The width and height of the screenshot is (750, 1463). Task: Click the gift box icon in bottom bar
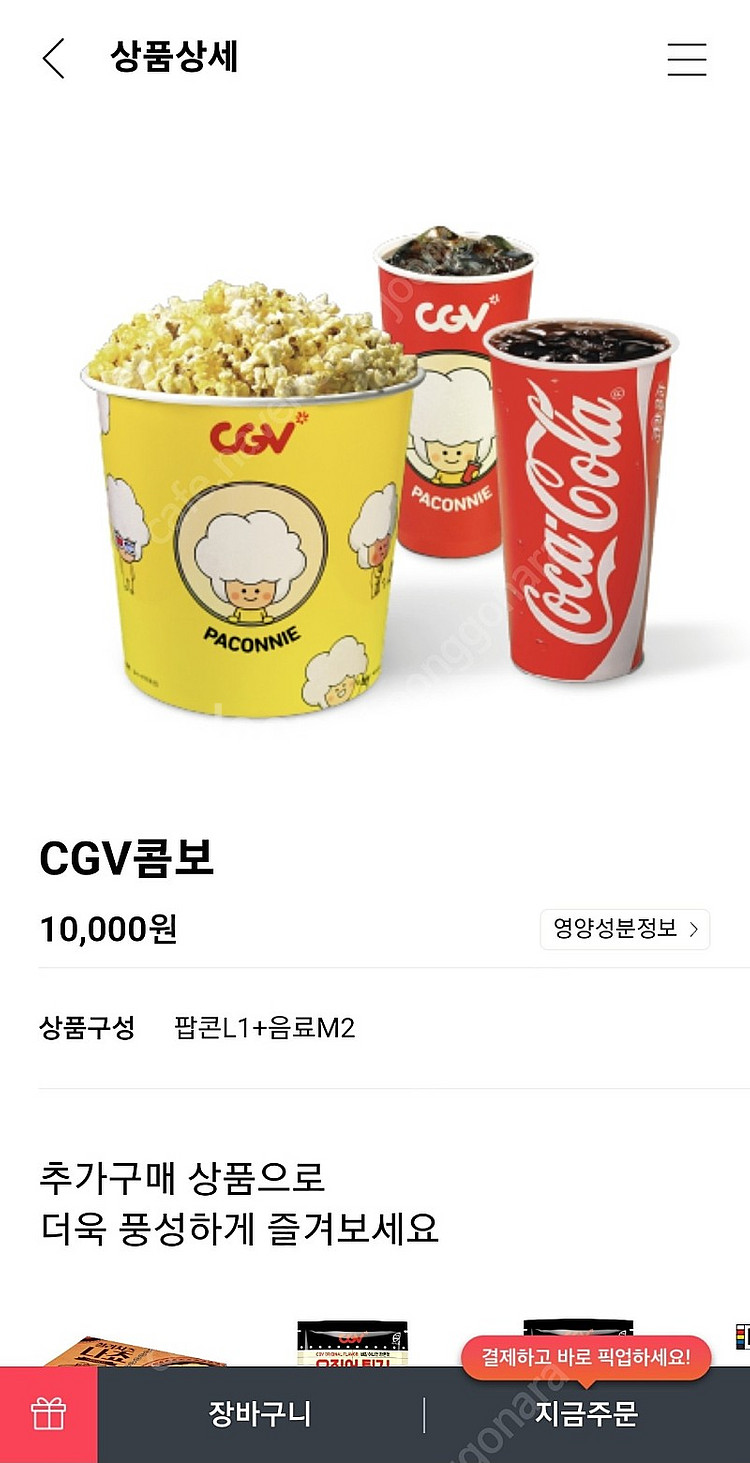pyautogui.click(x=46, y=1414)
